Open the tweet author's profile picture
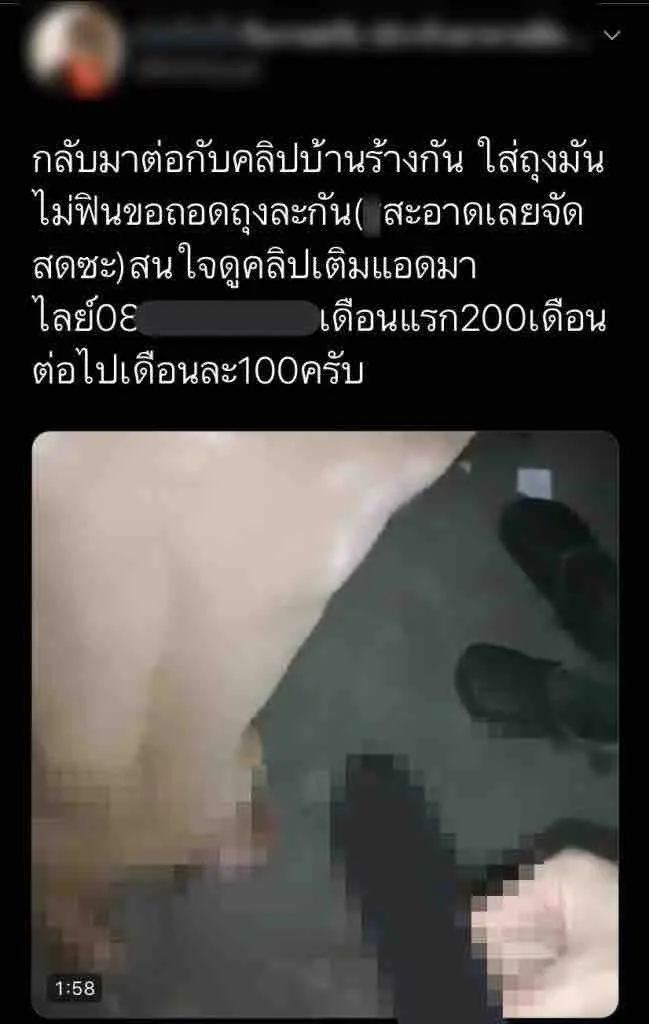 pyautogui.click(x=74, y=50)
